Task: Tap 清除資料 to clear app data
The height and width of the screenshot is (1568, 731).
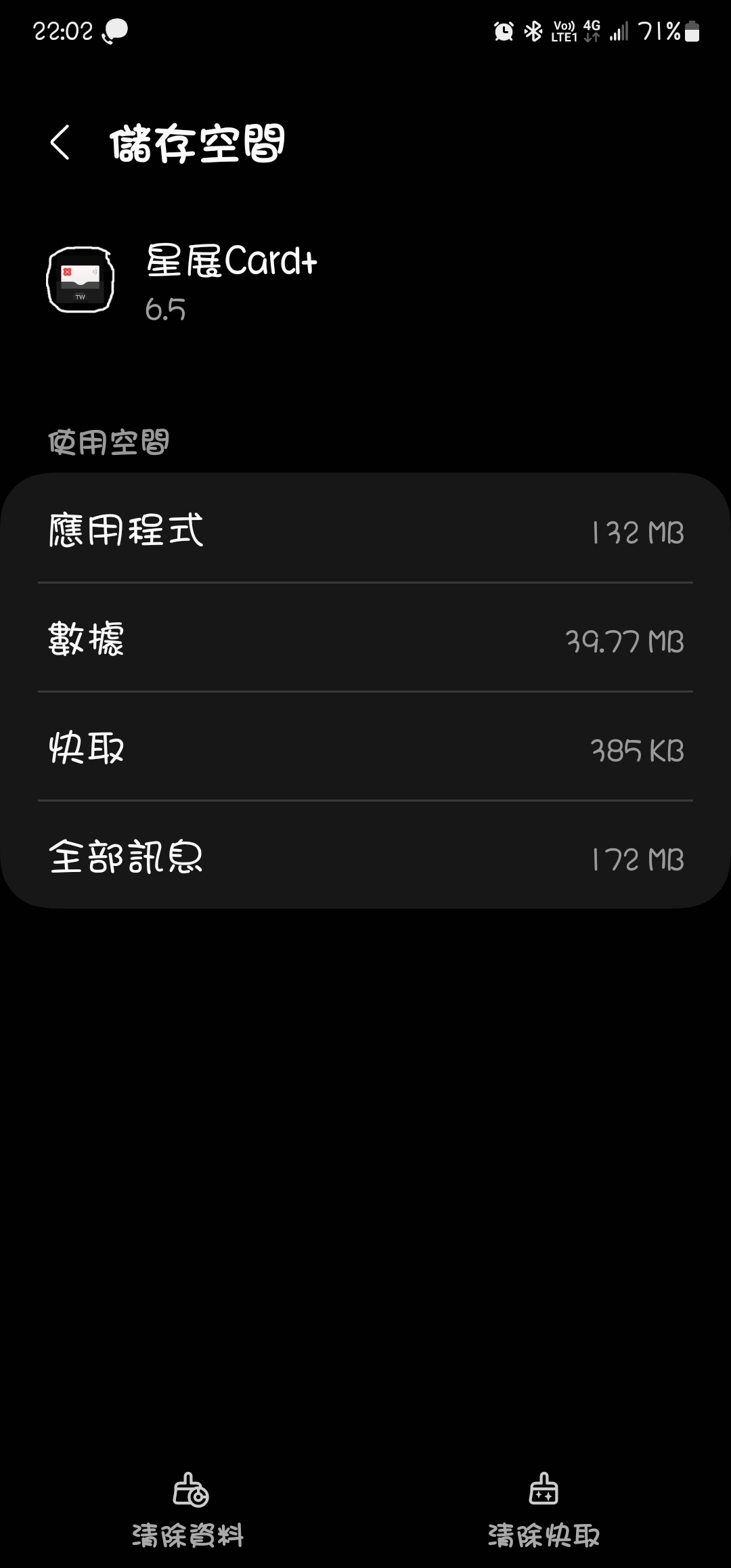Action: pyautogui.click(x=188, y=1508)
